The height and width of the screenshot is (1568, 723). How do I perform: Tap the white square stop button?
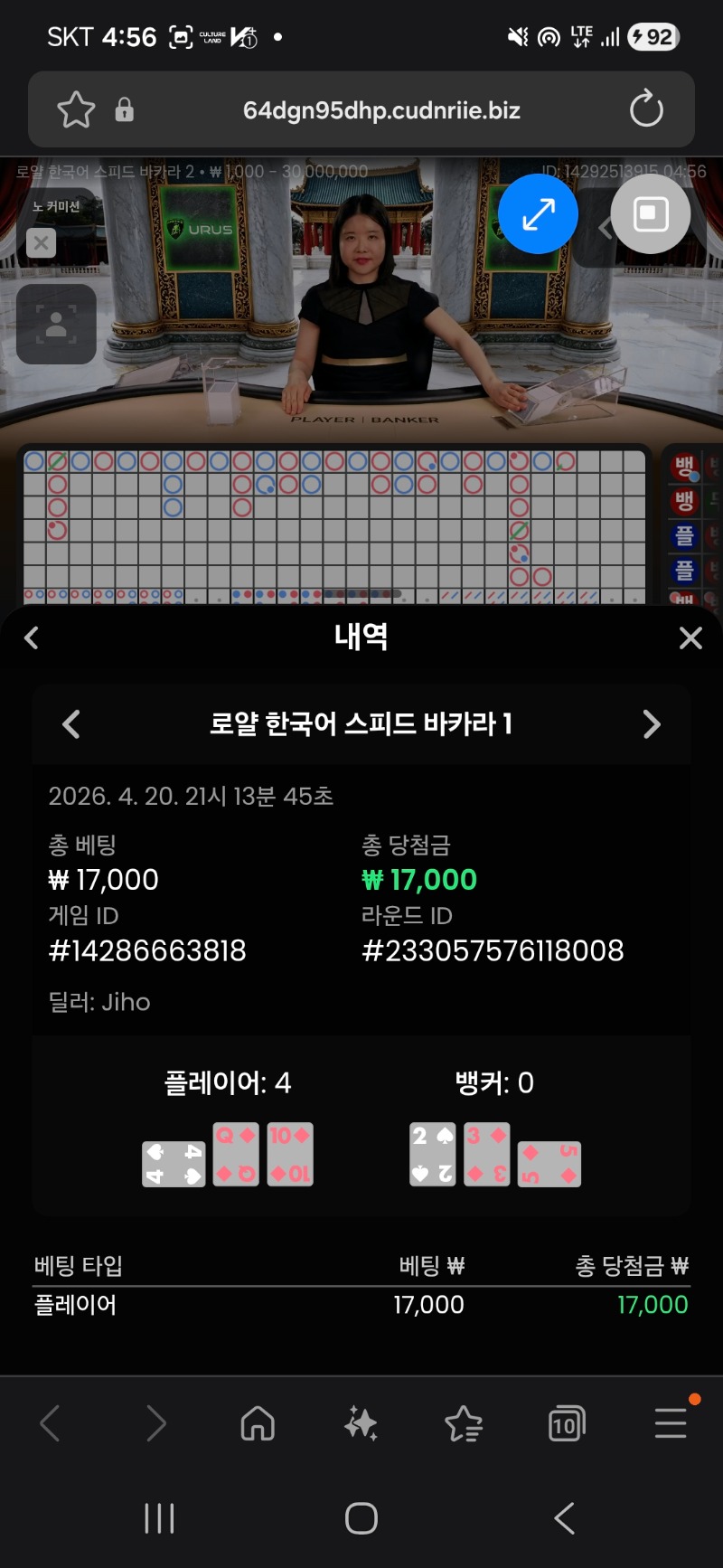pos(651,214)
